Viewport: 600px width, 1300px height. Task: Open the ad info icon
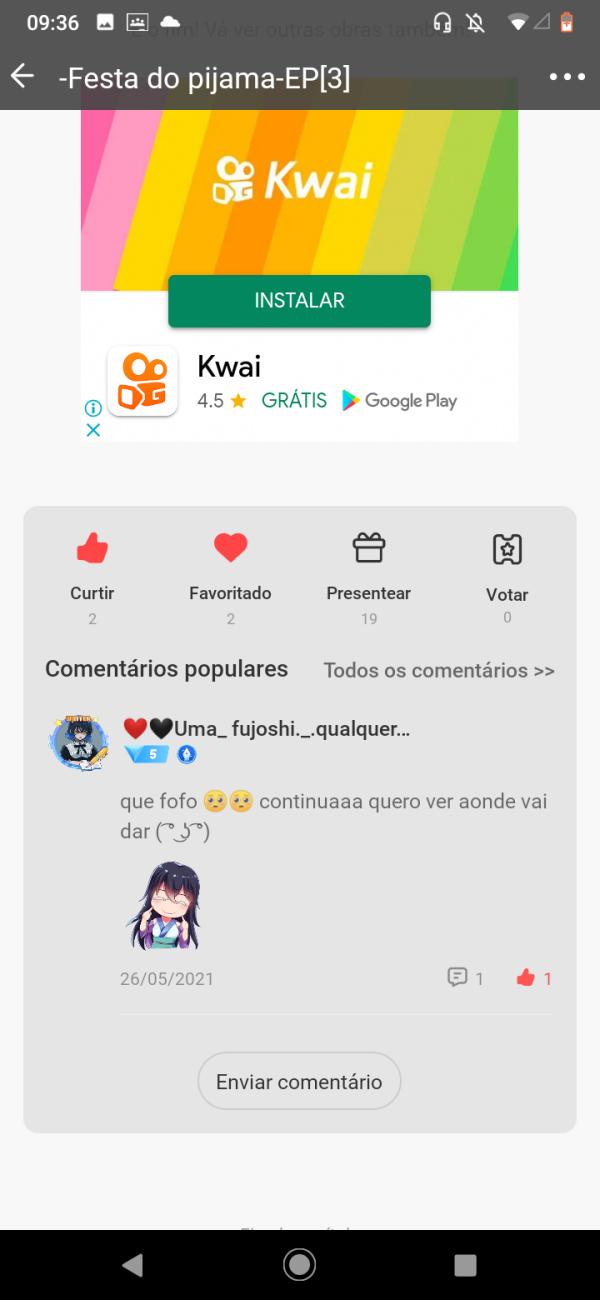click(x=93, y=408)
